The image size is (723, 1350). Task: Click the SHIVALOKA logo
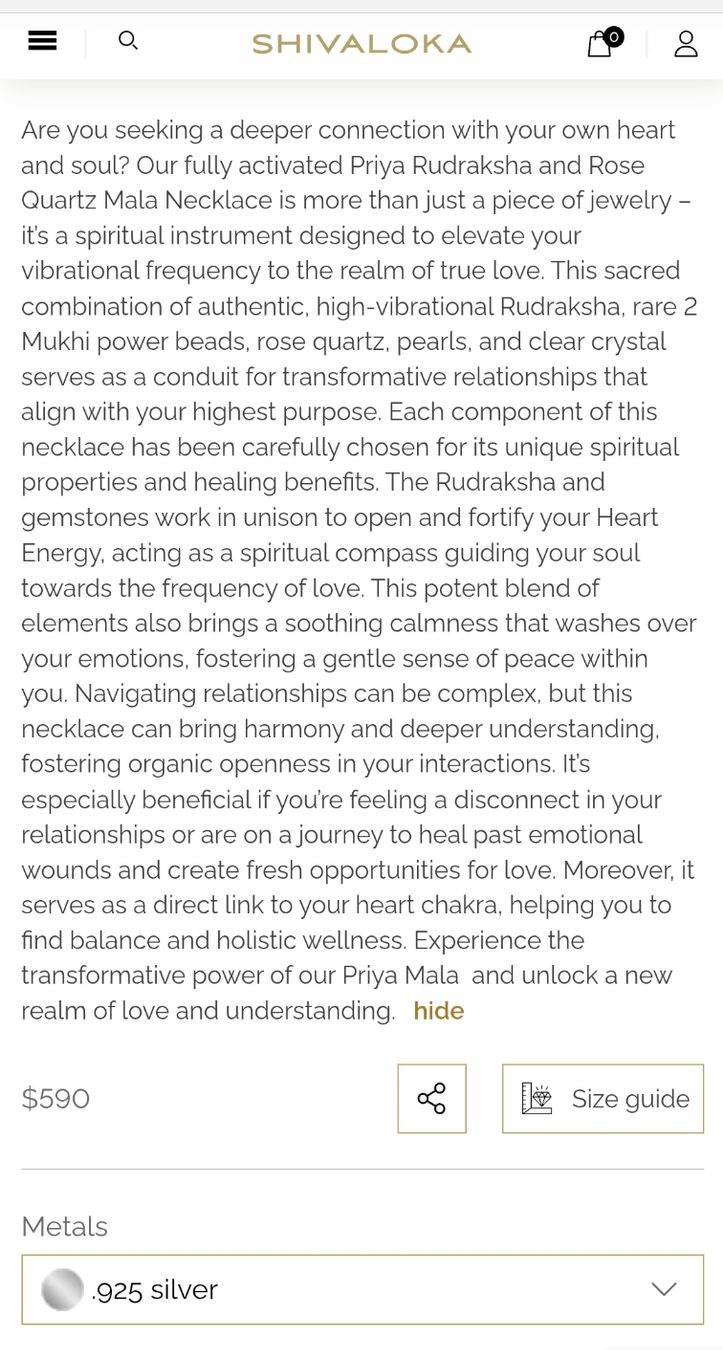[361, 44]
